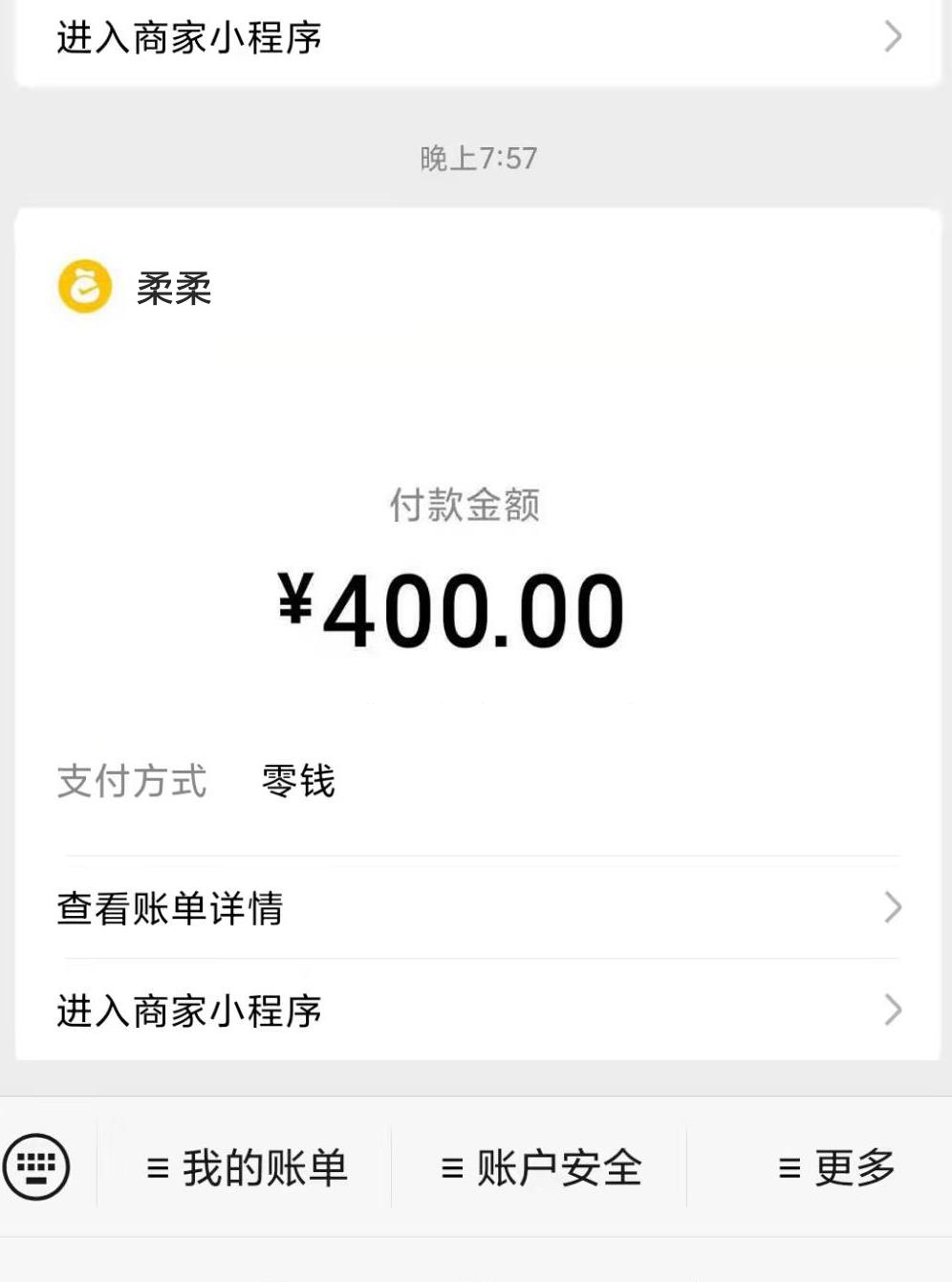Switch to the keyboard input
This screenshot has height=1282, width=952.
36,1166
